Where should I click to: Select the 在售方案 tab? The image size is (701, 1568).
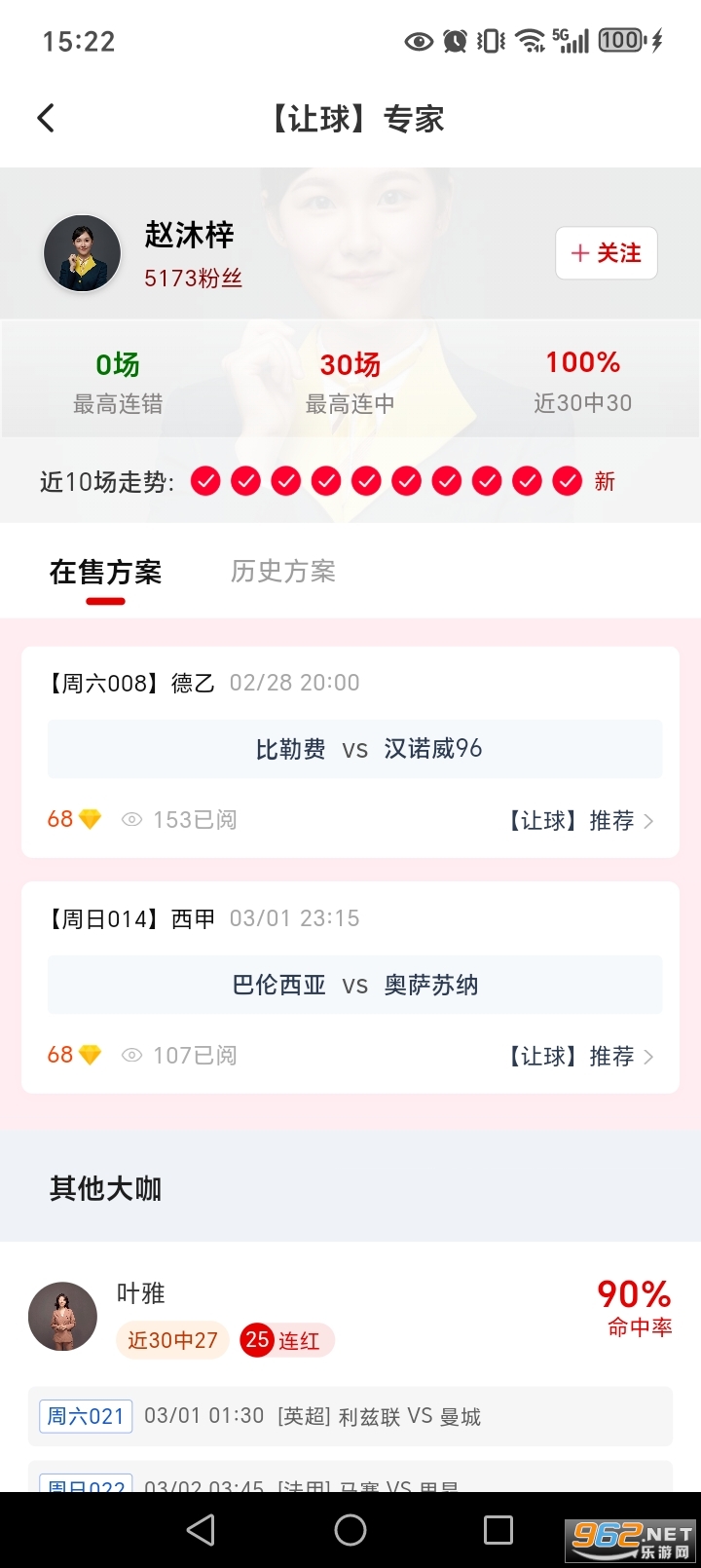[x=105, y=572]
